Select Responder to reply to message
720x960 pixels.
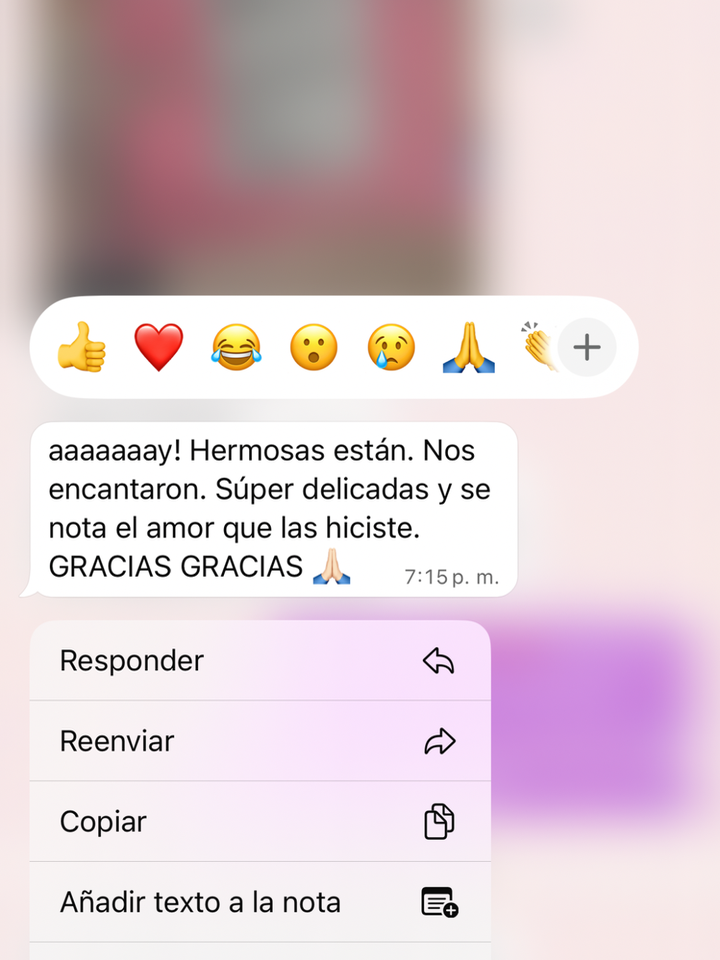[x=260, y=661]
